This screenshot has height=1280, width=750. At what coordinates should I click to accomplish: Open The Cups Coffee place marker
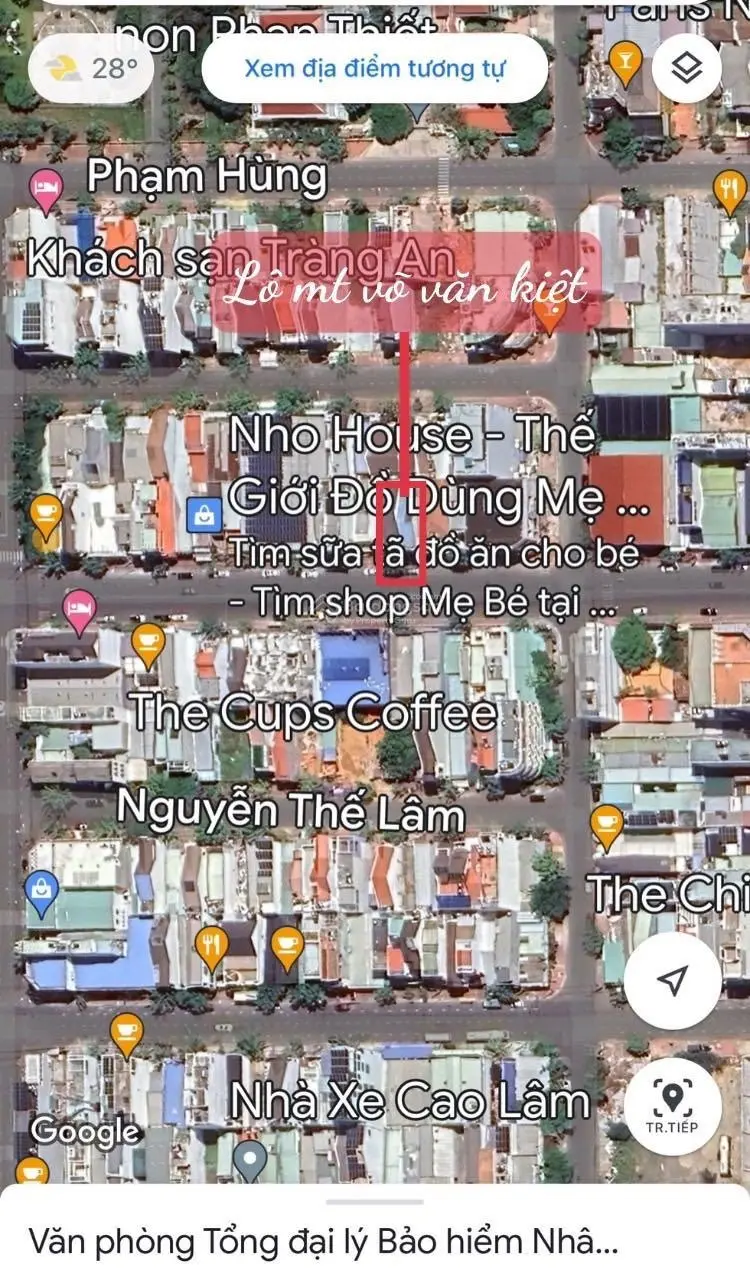pyautogui.click(x=147, y=641)
